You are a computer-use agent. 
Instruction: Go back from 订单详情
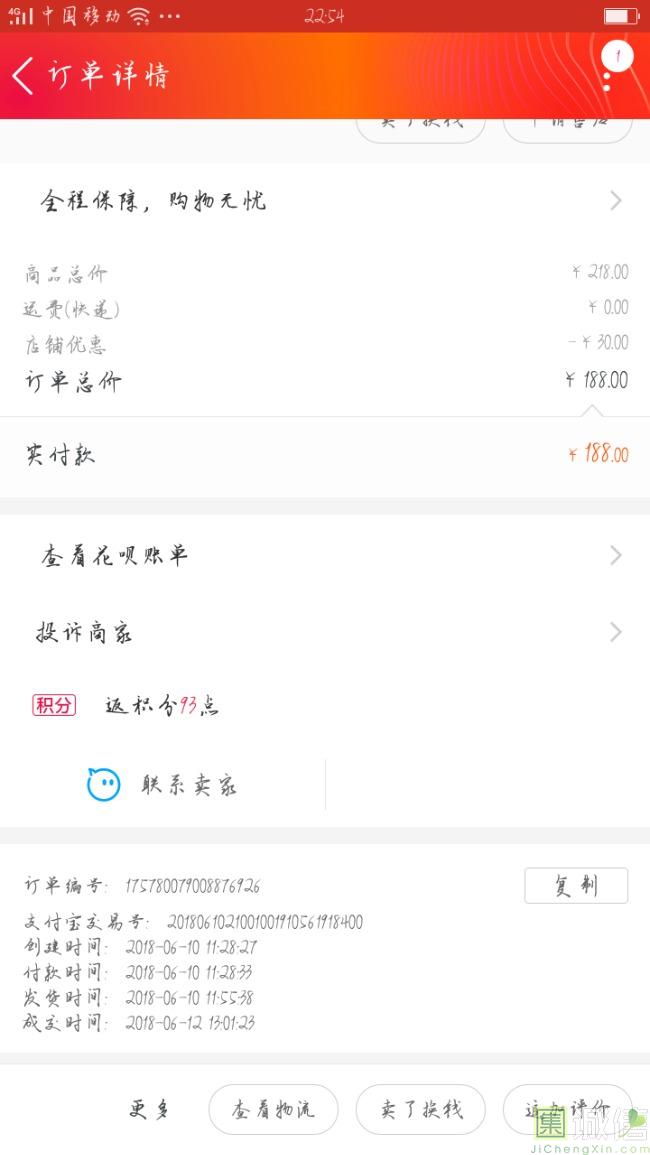(23, 75)
